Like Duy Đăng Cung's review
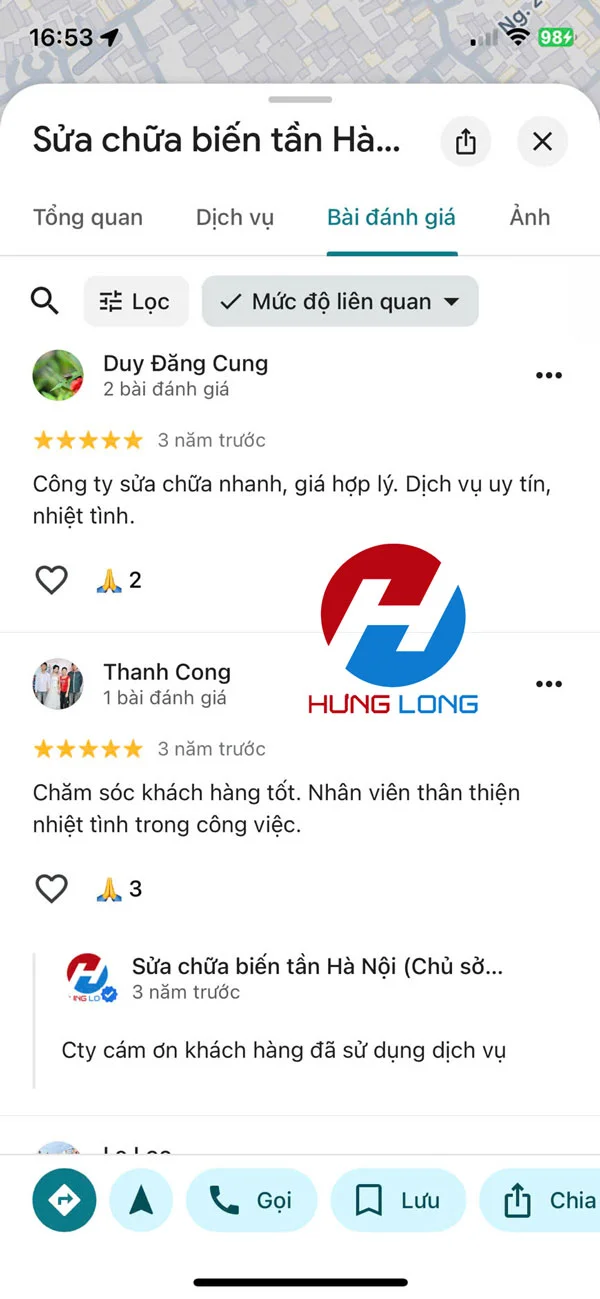The width and height of the screenshot is (600, 1299). [51, 580]
